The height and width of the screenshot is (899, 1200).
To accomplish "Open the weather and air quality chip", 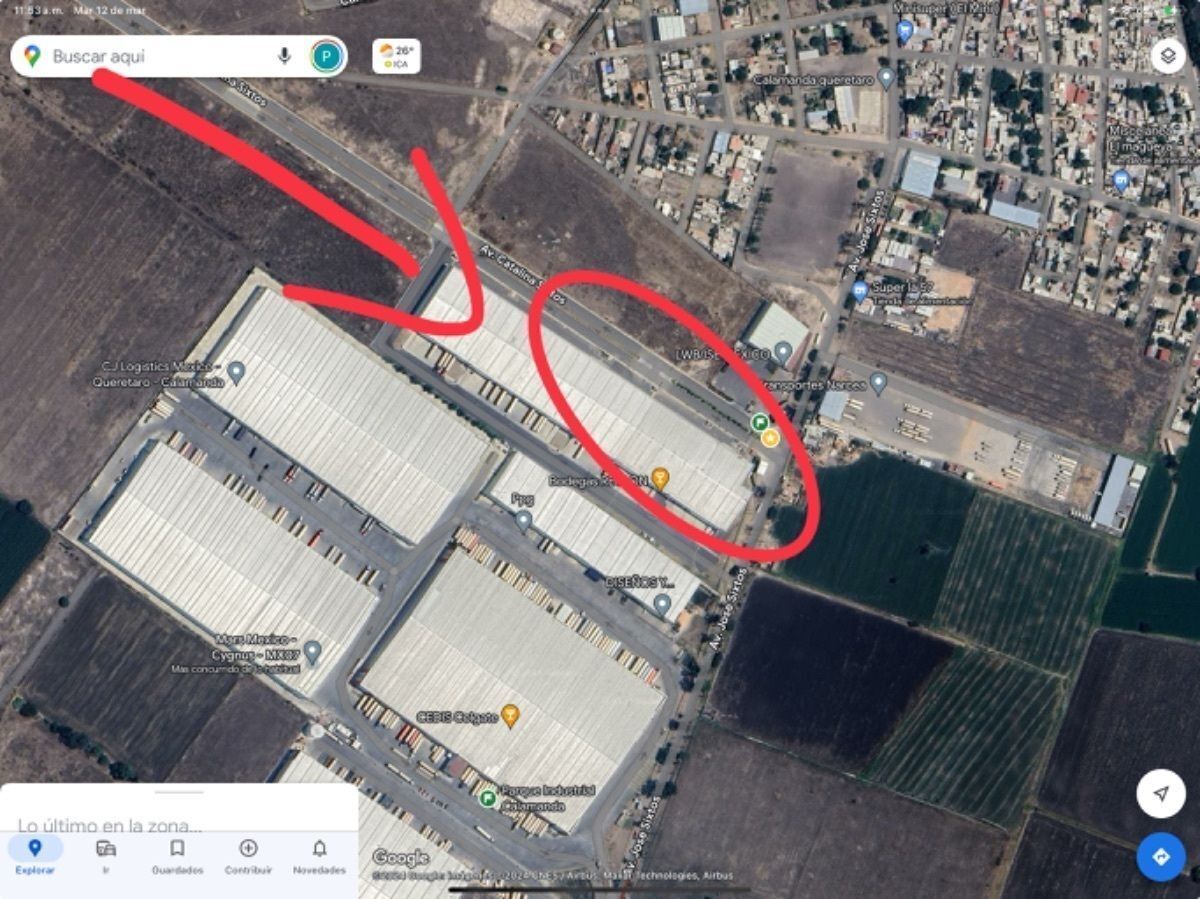I will pos(396,56).
